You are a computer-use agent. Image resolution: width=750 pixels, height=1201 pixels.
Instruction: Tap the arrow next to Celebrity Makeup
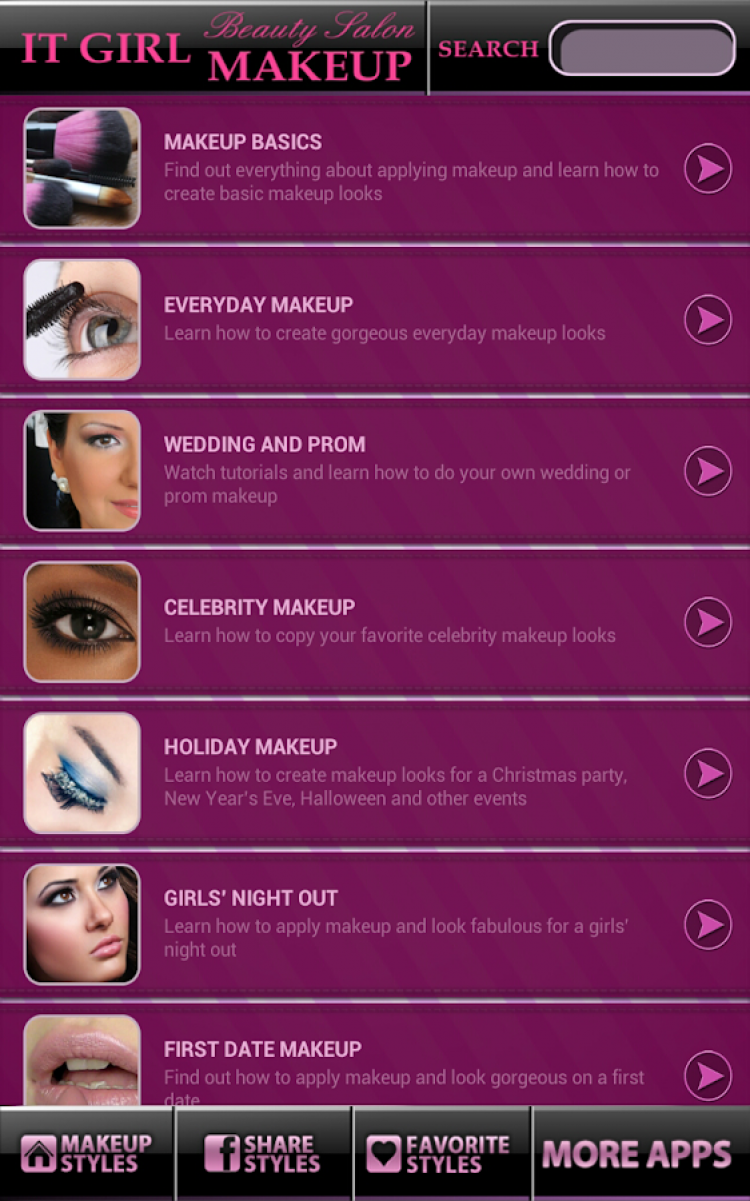pos(708,622)
